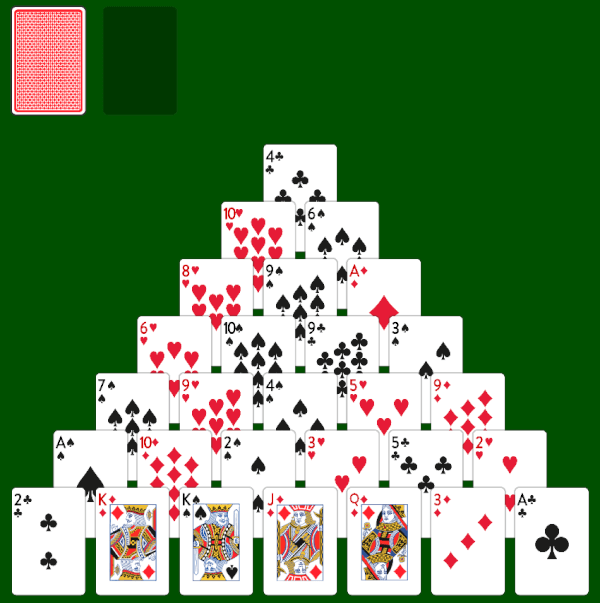The width and height of the screenshot is (600, 603).
Task: Remove the King of diamonds
Action: point(132,541)
